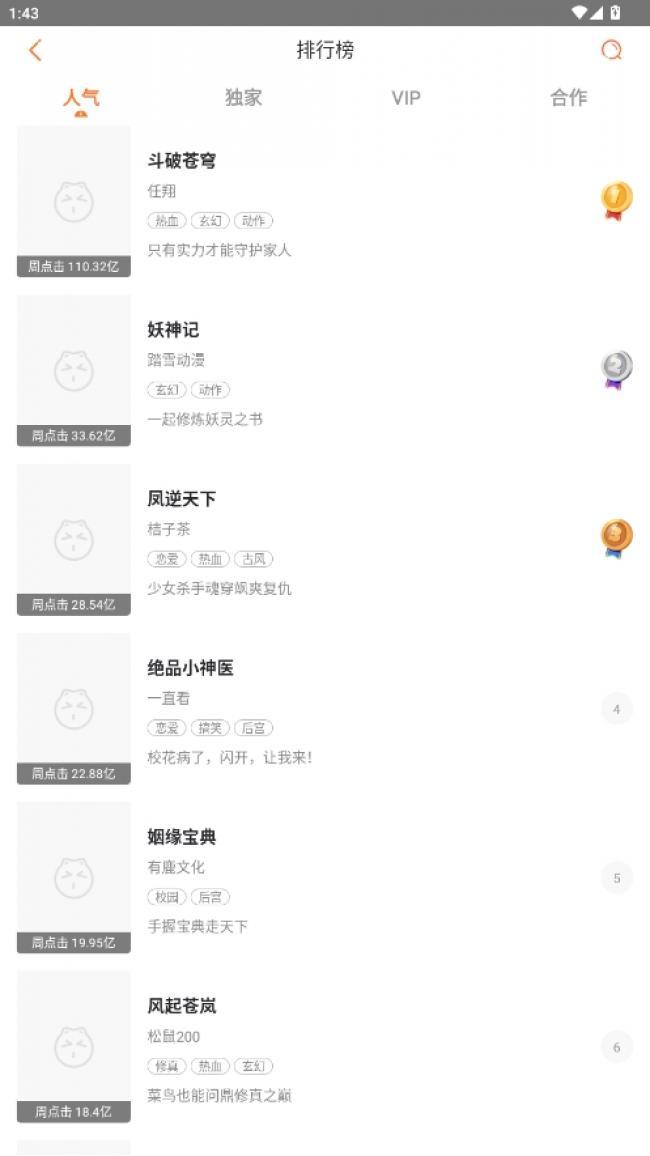The width and height of the screenshot is (650, 1156).
Task: Switch to the 合作 tab
Action: 568,97
